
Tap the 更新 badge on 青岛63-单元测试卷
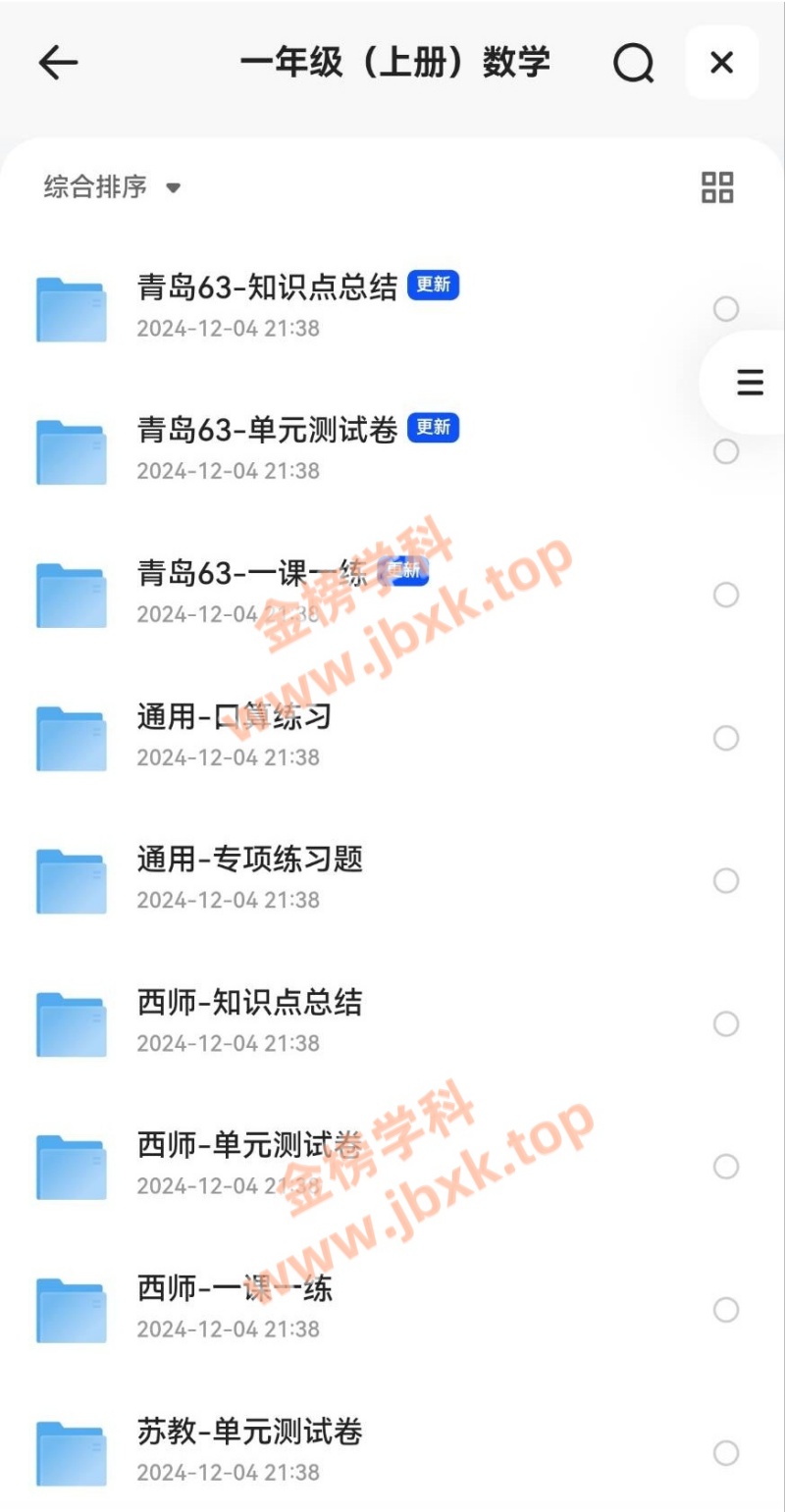click(434, 428)
